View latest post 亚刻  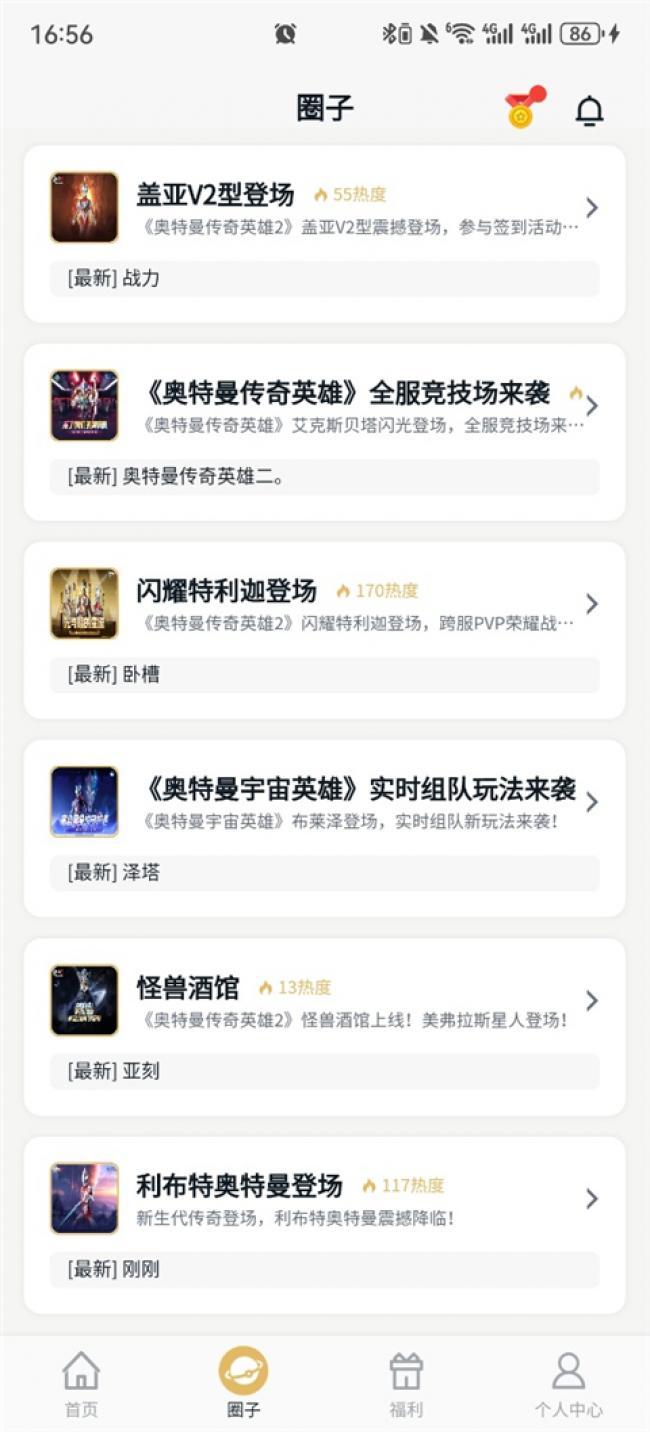click(x=324, y=1071)
